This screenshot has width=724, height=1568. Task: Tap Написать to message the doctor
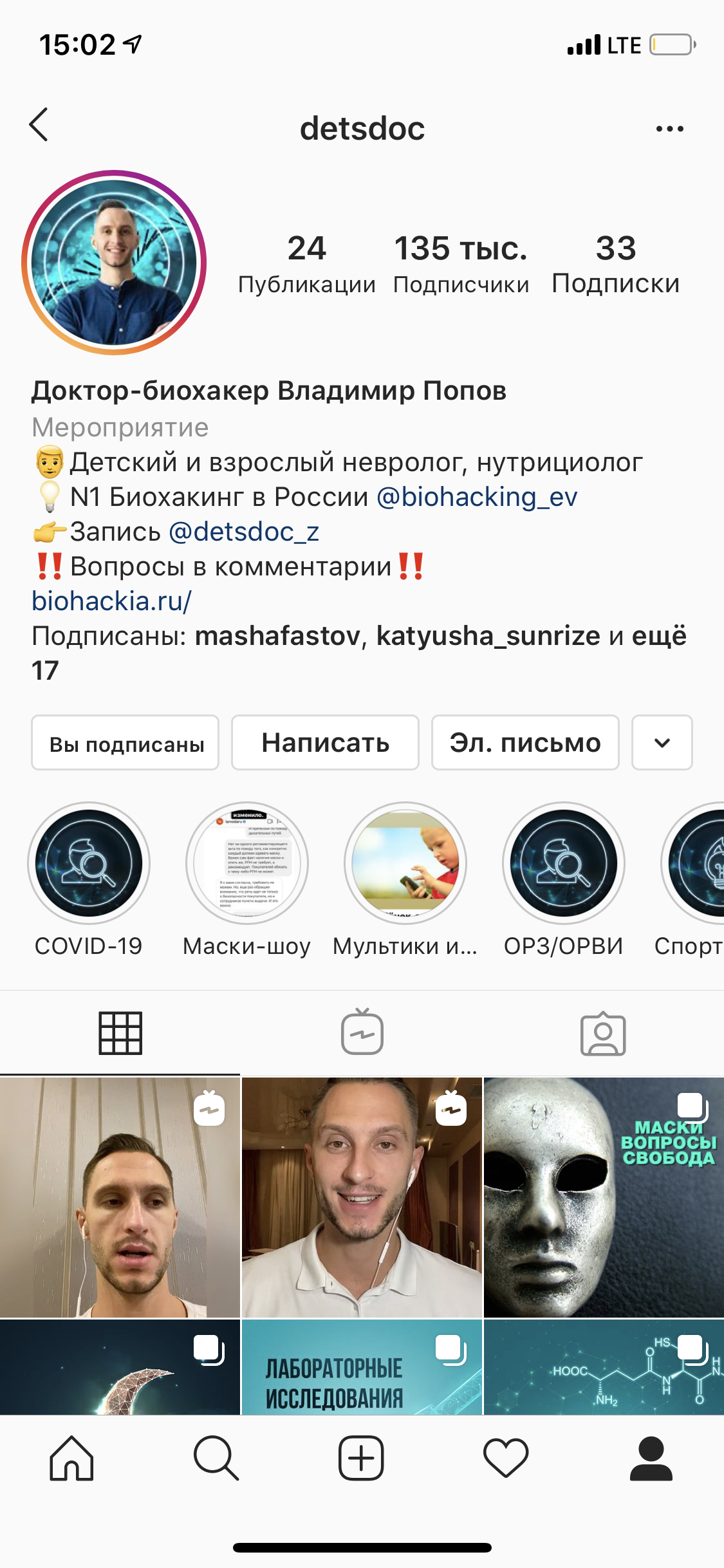click(x=325, y=743)
